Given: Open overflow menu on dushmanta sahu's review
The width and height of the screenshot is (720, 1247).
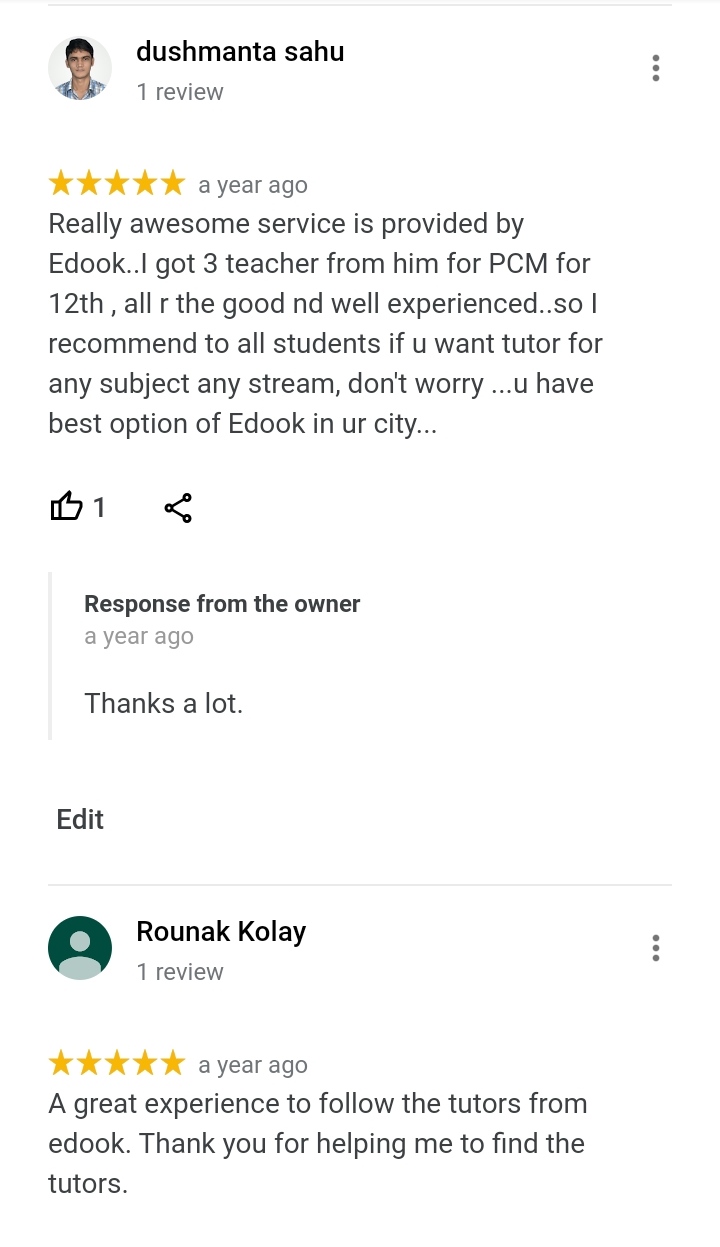Looking at the screenshot, I should (x=655, y=68).
